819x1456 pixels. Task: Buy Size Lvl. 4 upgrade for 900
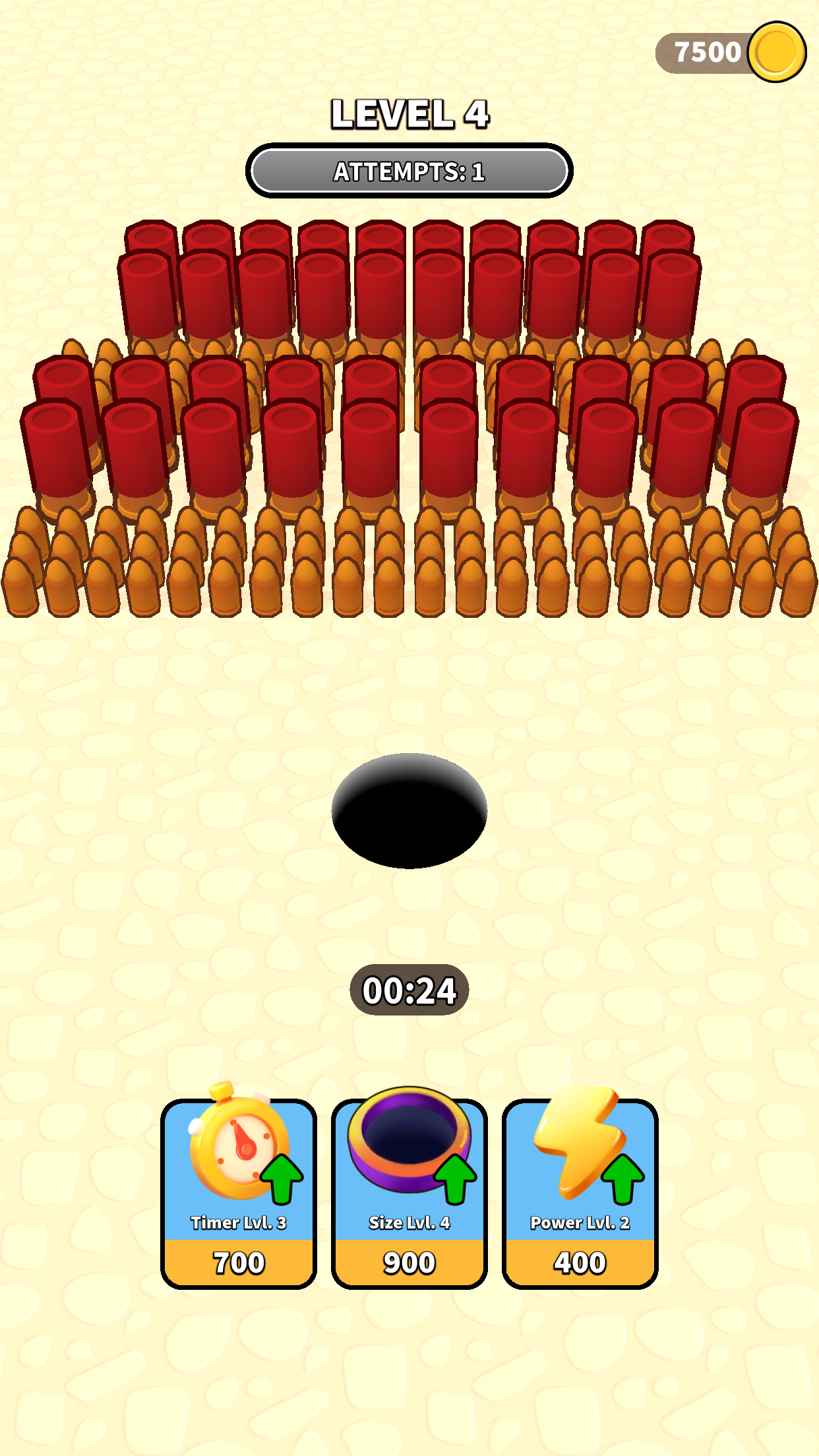(x=409, y=1194)
